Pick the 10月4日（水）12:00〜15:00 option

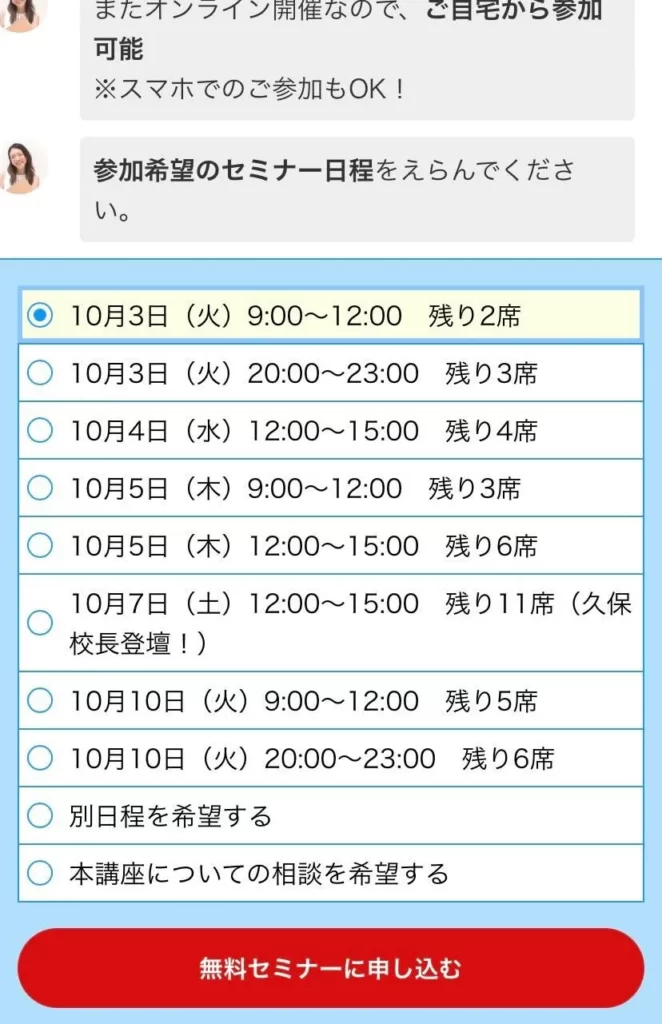tap(40, 431)
